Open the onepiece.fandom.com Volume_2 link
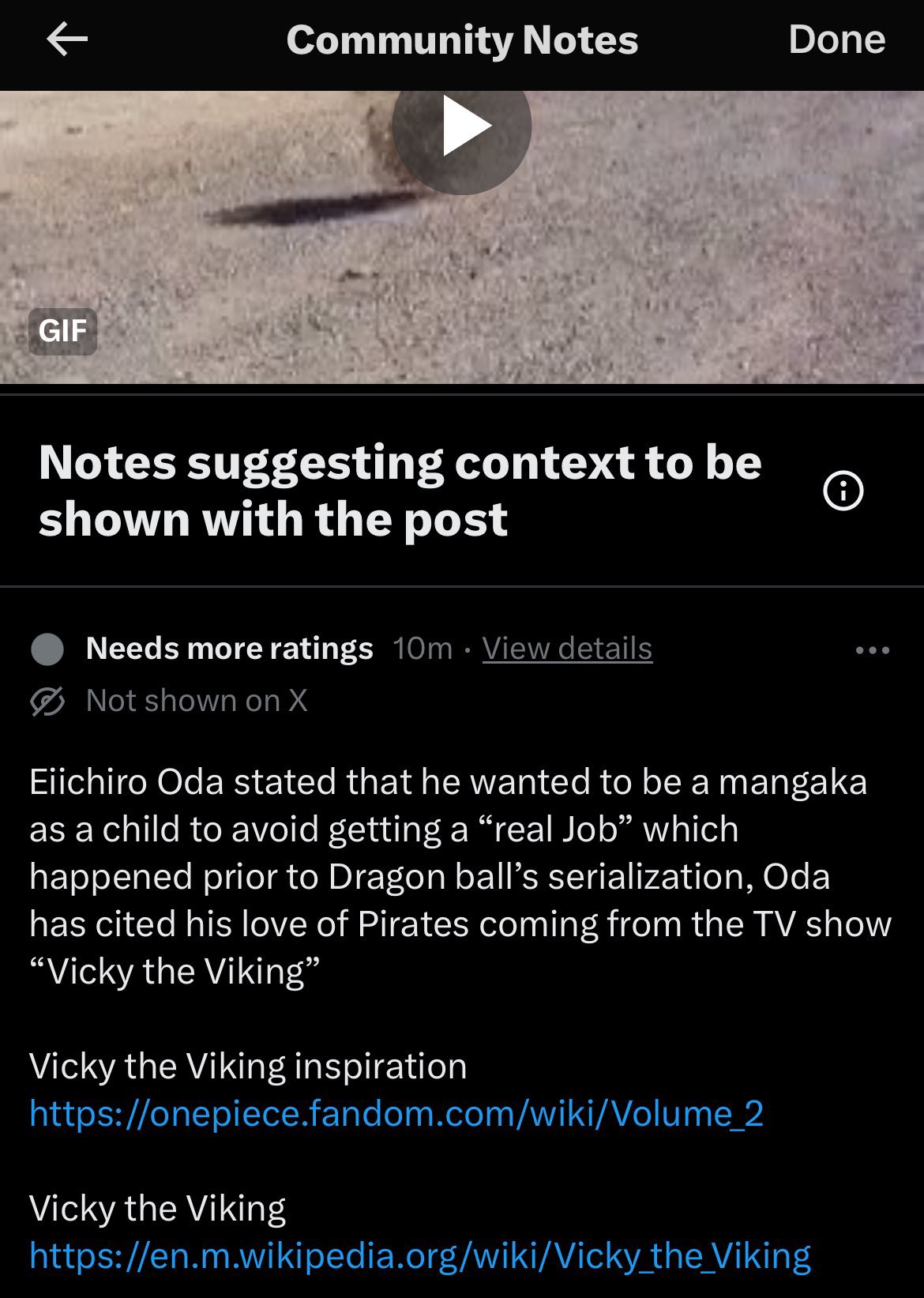 [396, 1113]
